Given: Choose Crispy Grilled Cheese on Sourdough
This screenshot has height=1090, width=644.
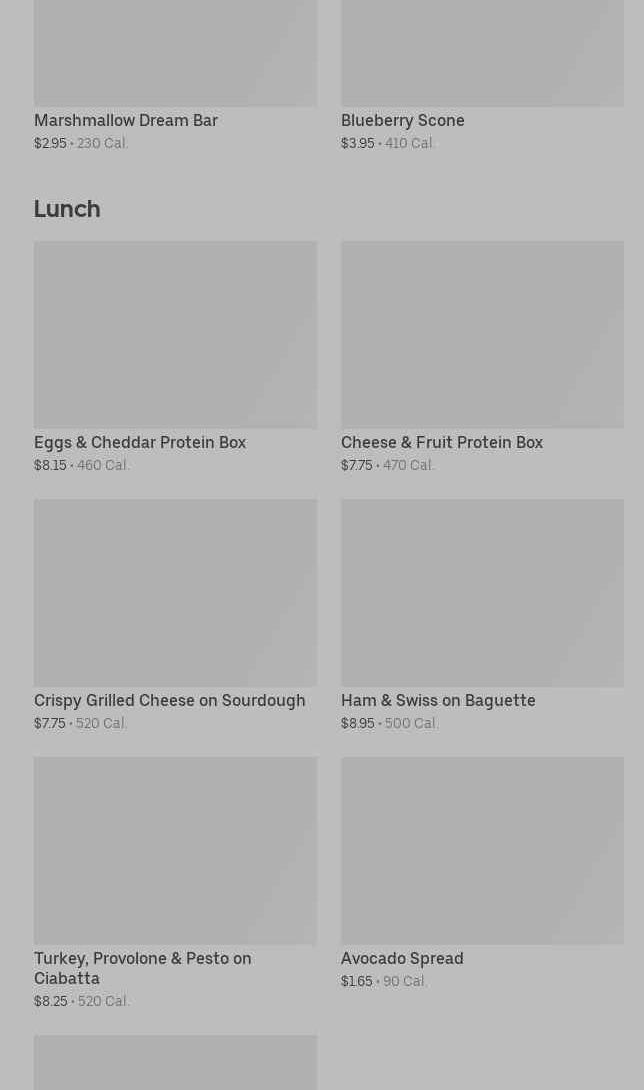Looking at the screenshot, I should (x=175, y=615).
